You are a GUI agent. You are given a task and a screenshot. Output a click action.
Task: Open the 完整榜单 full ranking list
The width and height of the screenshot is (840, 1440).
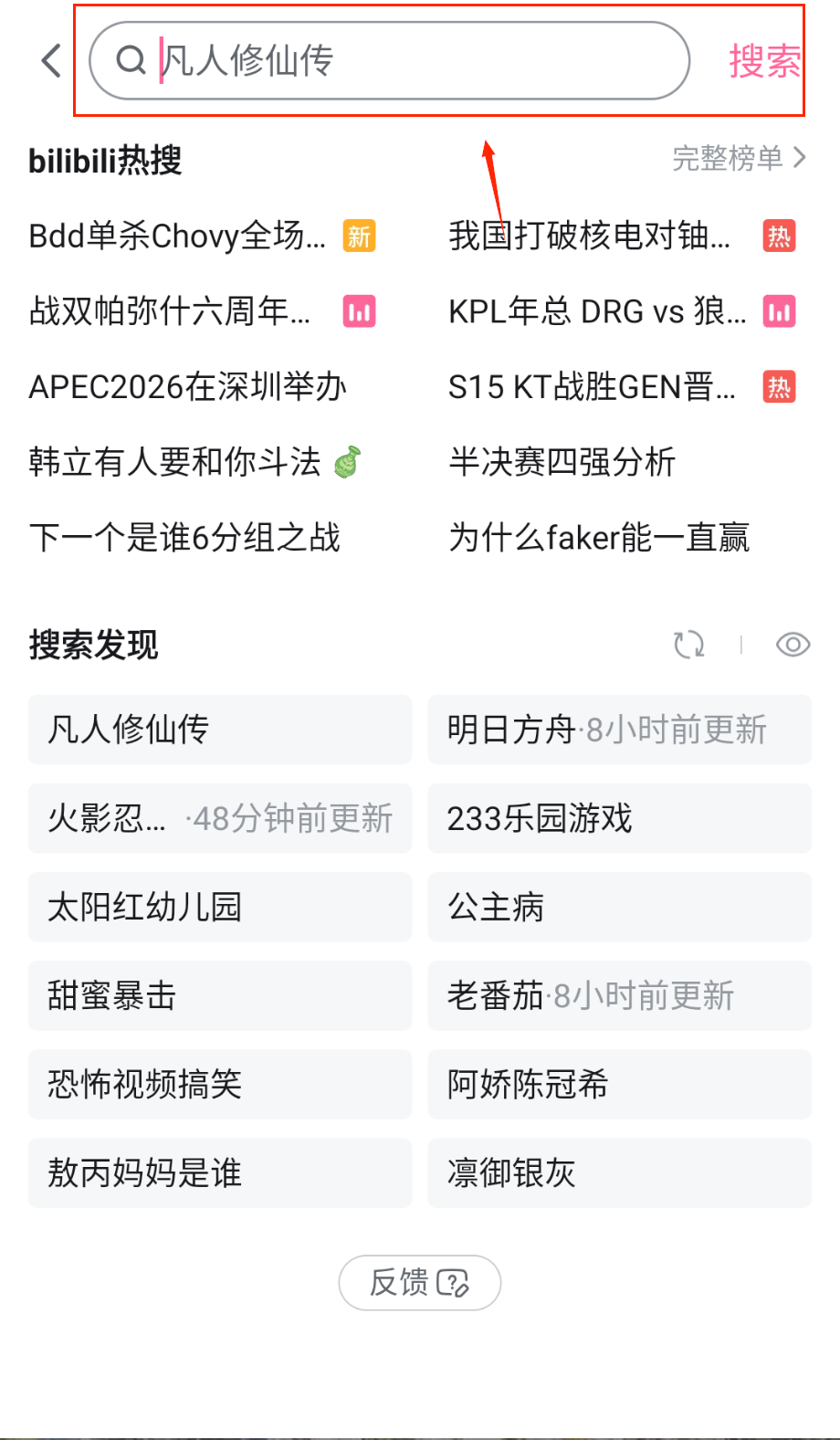click(x=739, y=158)
